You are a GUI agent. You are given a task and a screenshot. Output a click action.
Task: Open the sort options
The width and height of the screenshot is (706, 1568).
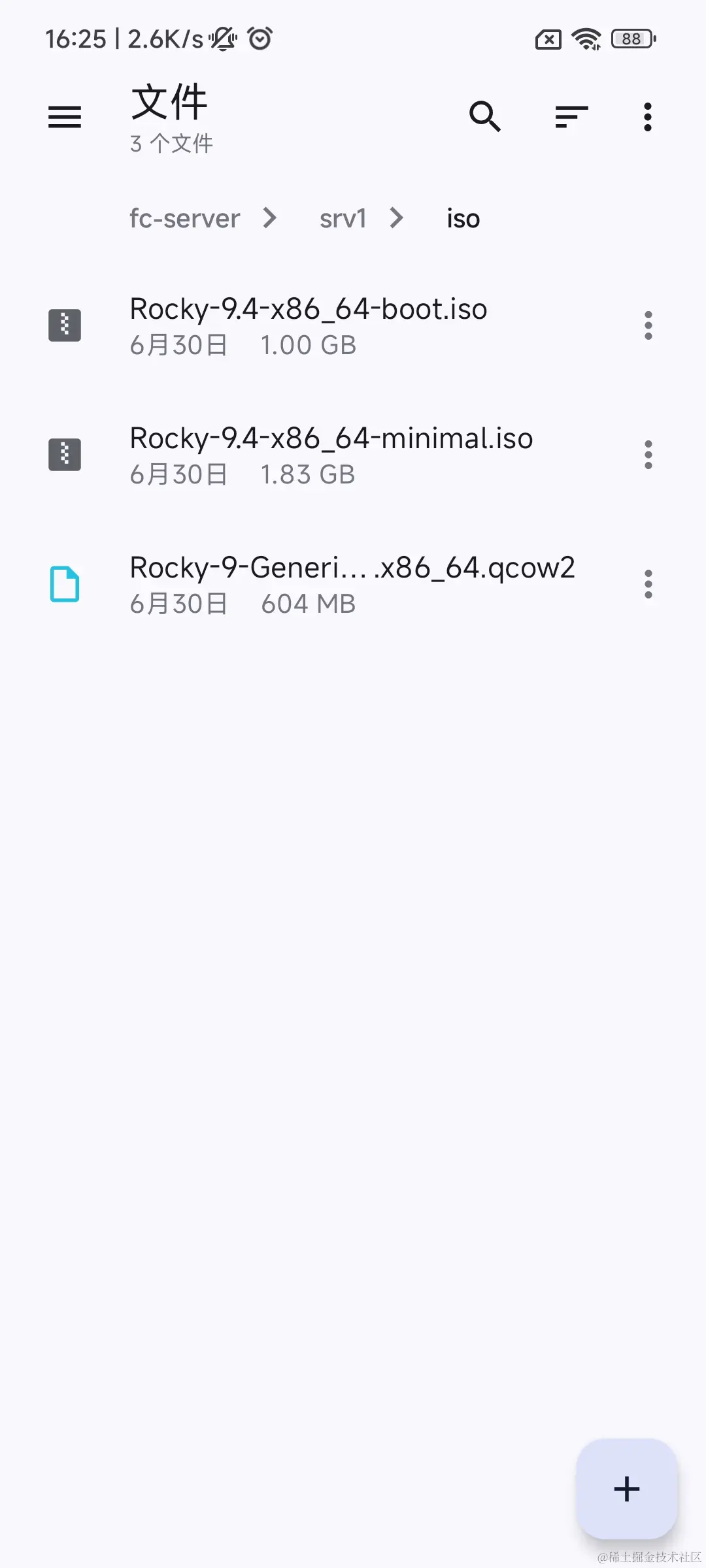pos(571,117)
